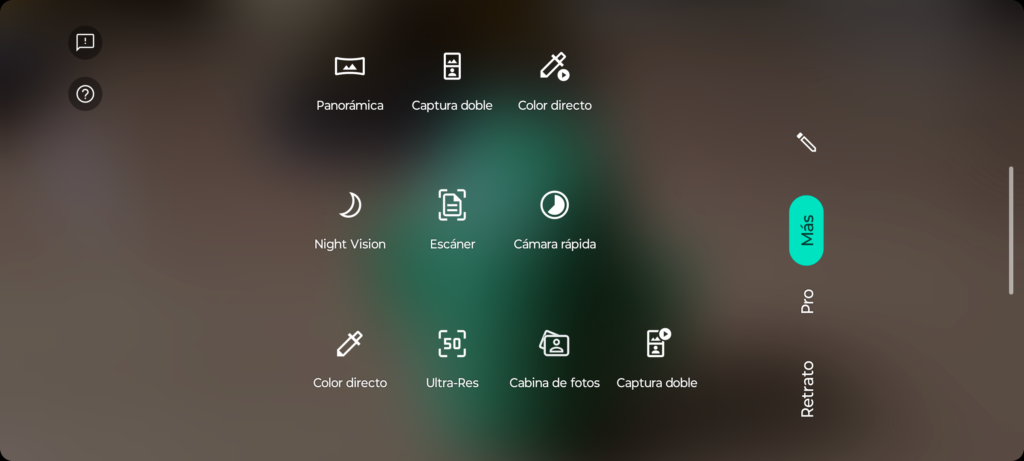Tap the highlighted Más tab

pyautogui.click(x=806, y=230)
